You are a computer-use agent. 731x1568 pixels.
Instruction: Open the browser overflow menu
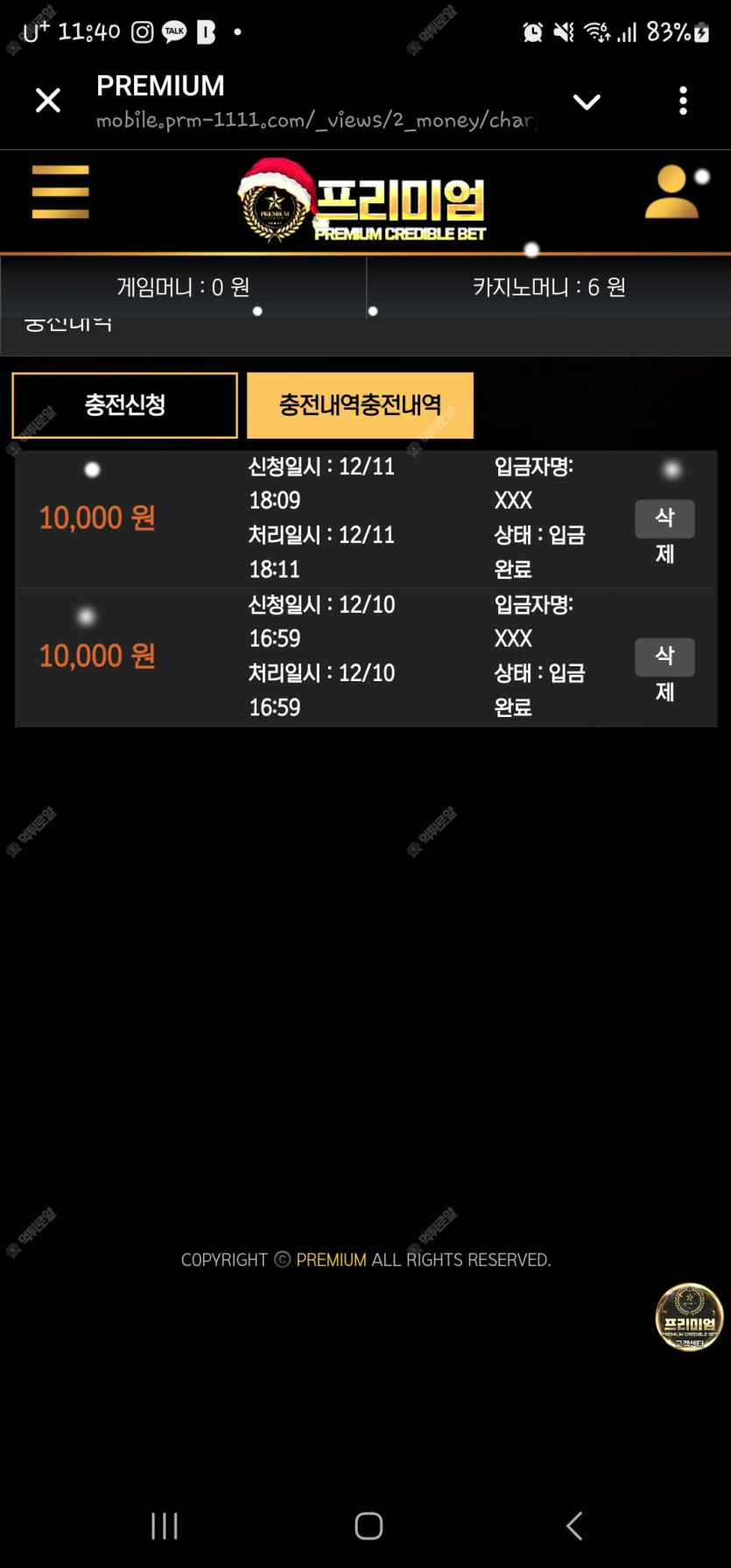[x=683, y=101]
